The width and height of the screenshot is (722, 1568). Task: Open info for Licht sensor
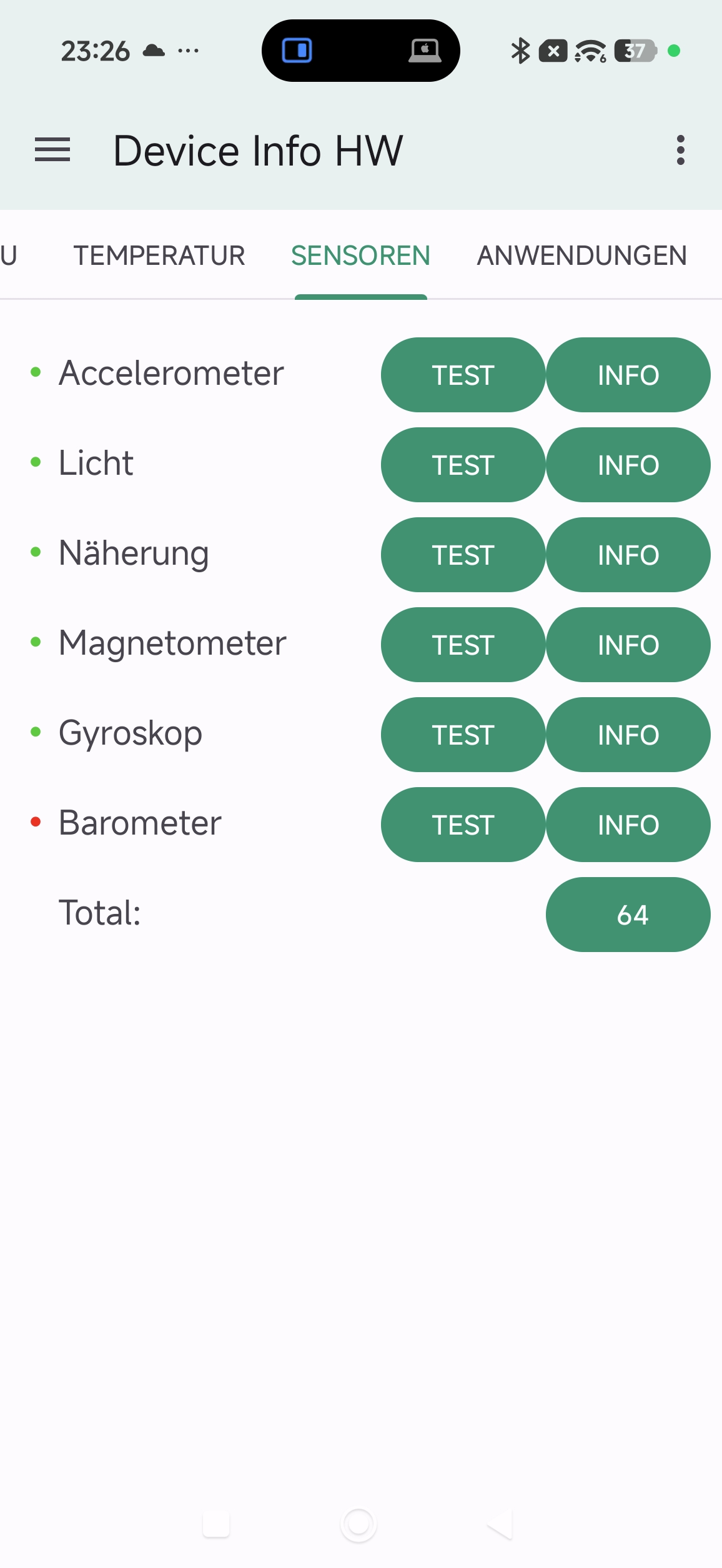click(628, 465)
